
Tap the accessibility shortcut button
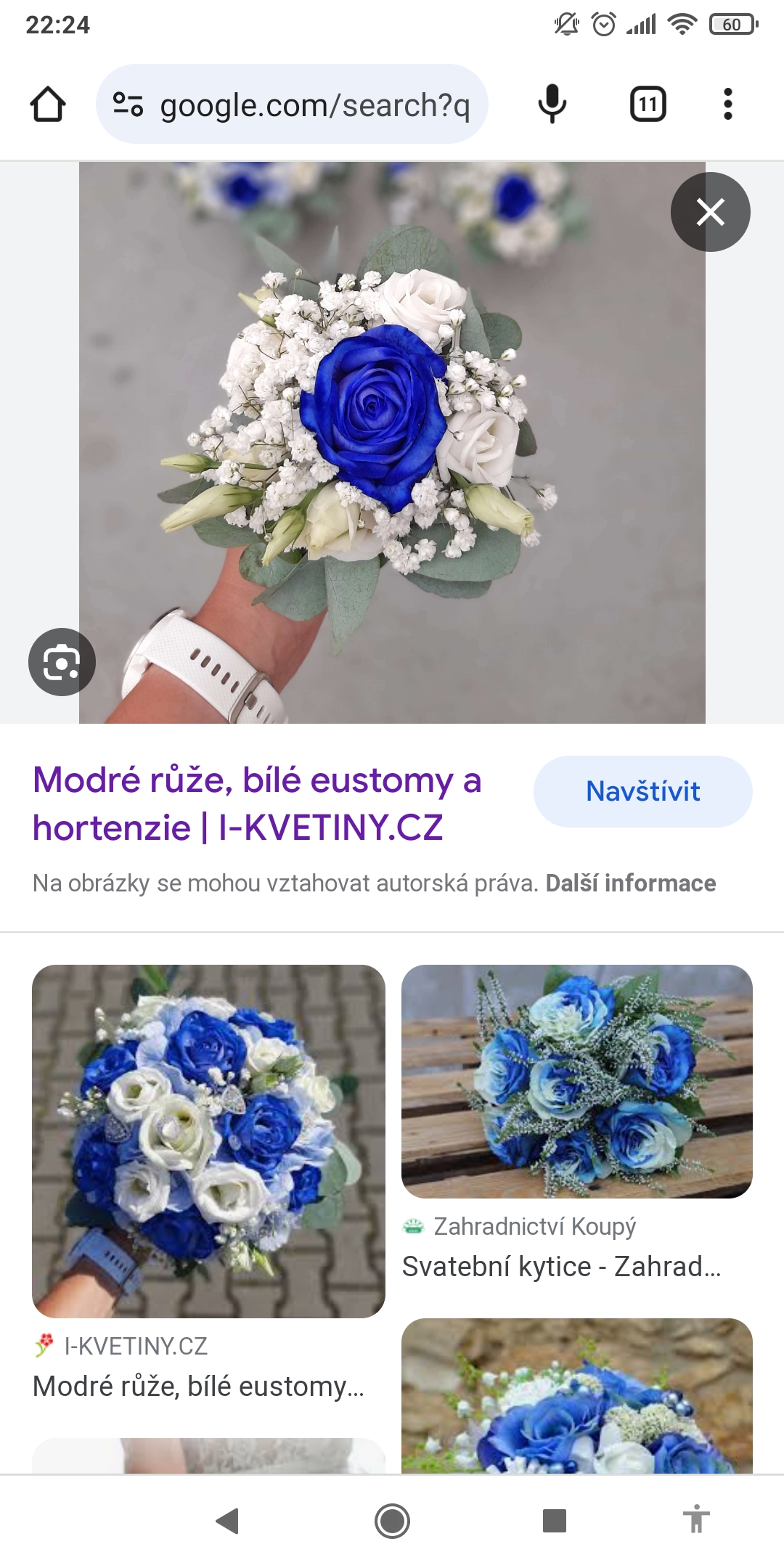tap(695, 1519)
